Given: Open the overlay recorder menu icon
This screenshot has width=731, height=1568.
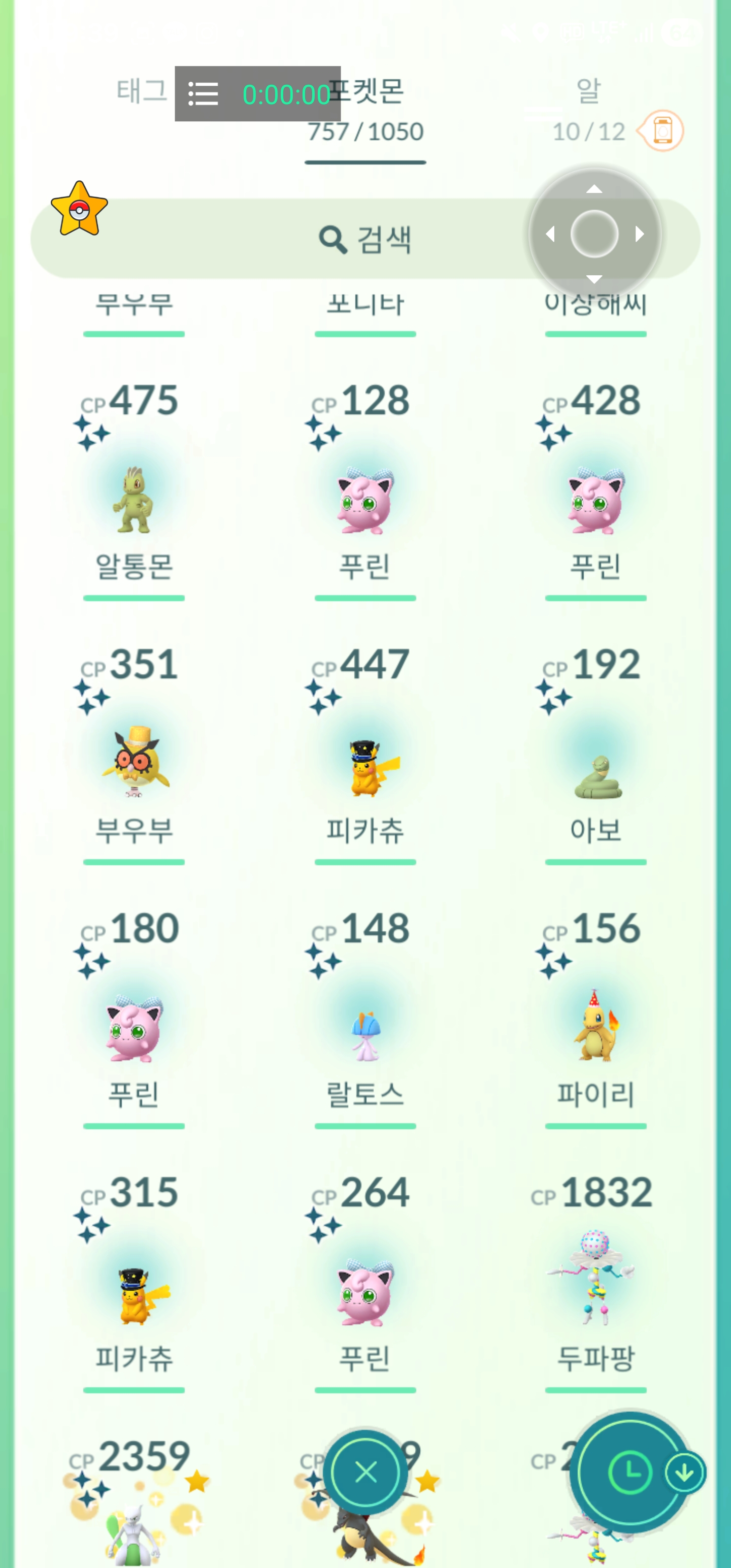Looking at the screenshot, I should point(203,94).
